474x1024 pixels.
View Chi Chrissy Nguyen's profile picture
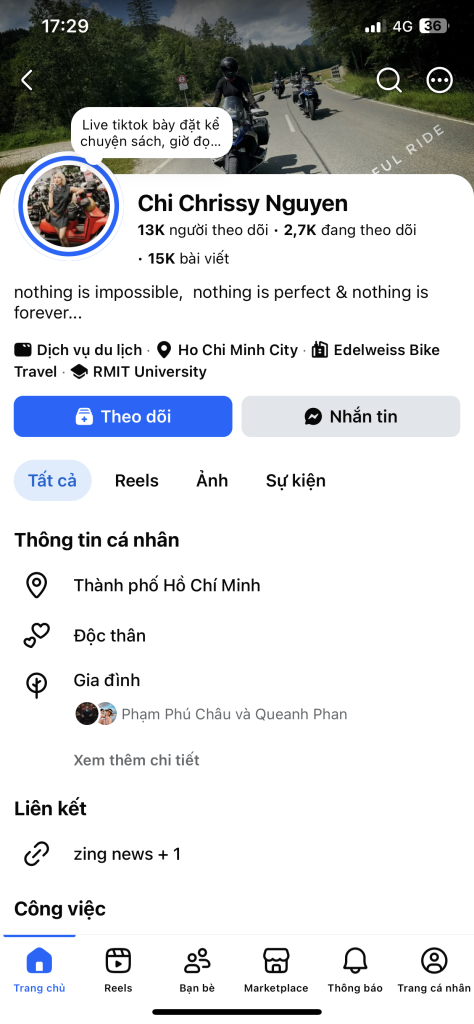[69, 206]
